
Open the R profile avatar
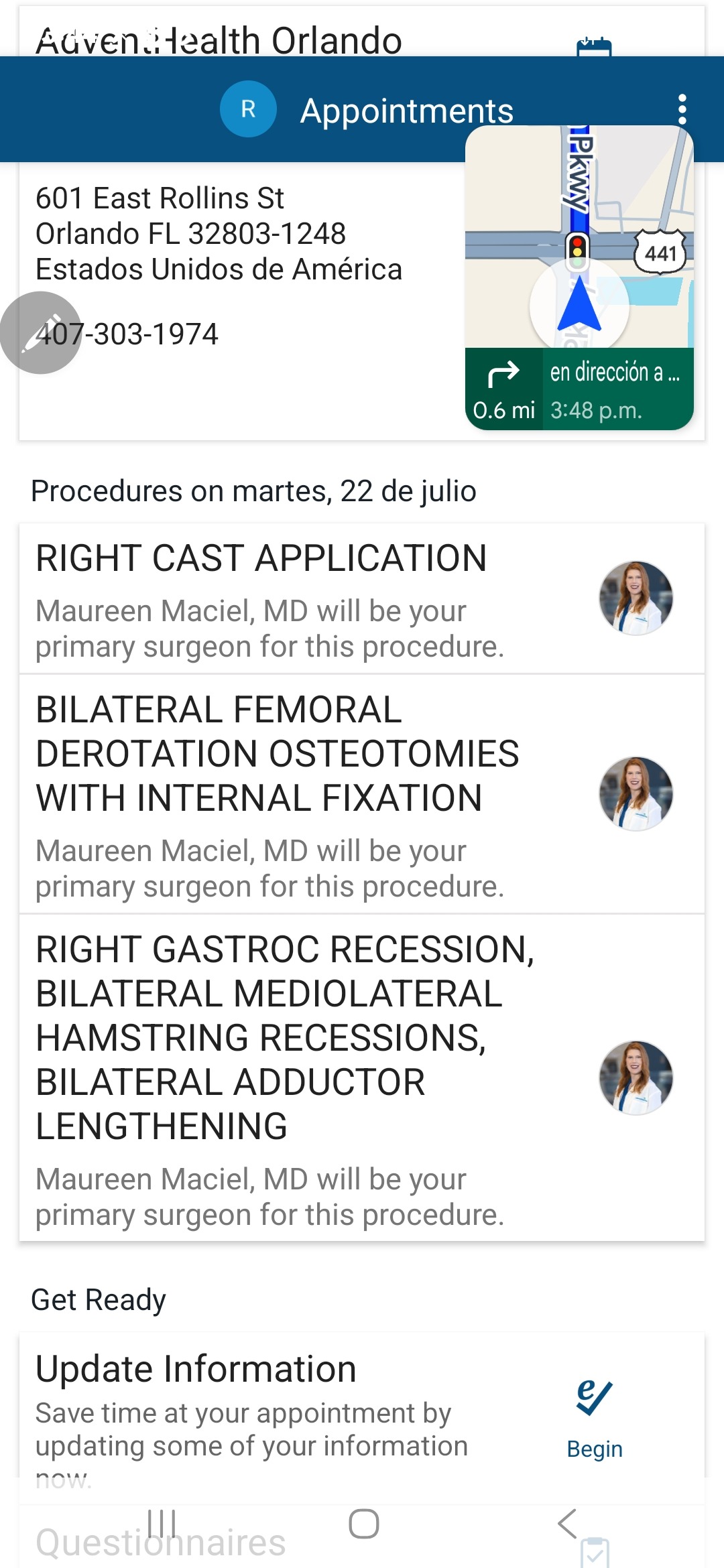click(248, 109)
